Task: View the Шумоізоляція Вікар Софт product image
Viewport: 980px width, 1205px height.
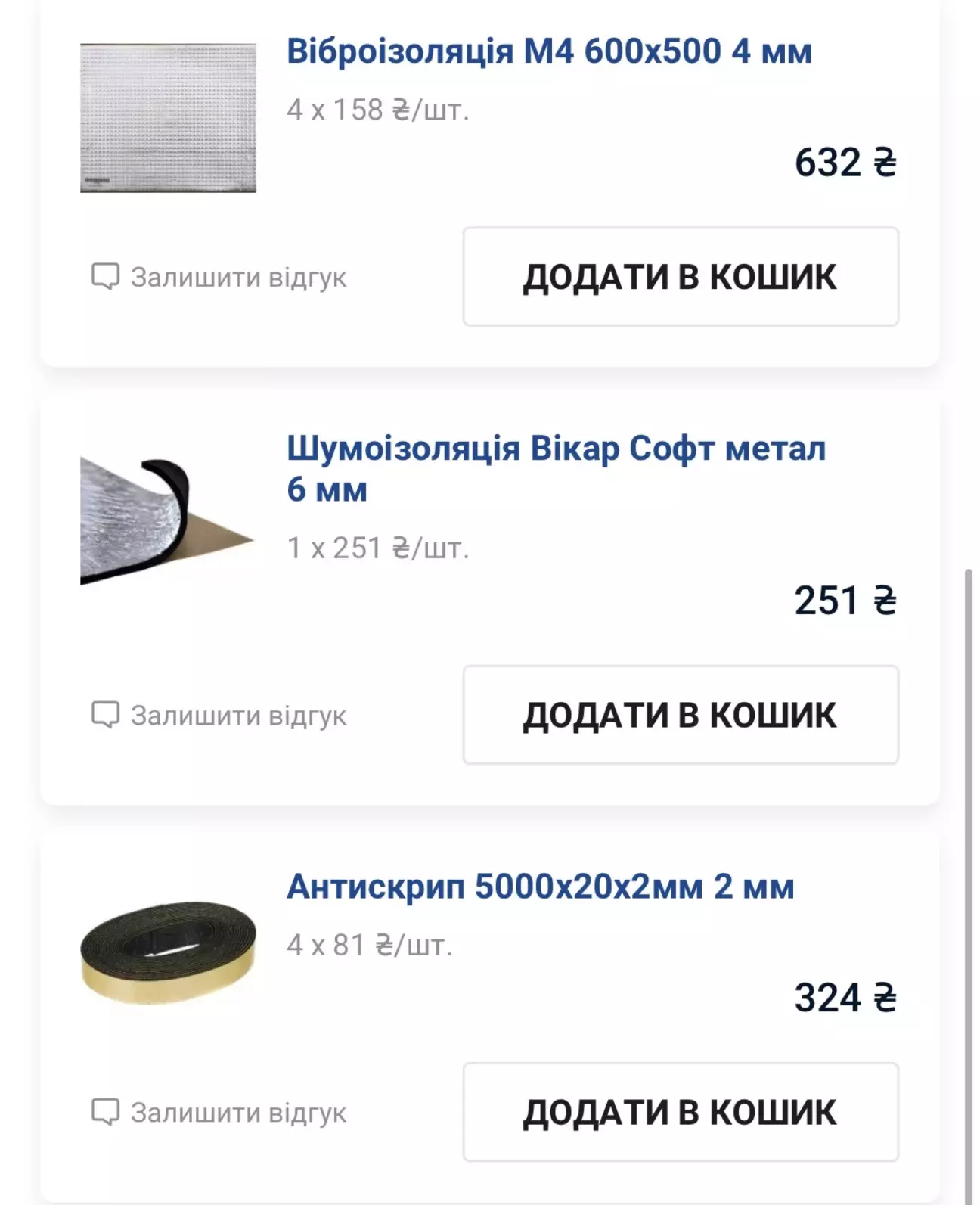Action: [x=168, y=522]
